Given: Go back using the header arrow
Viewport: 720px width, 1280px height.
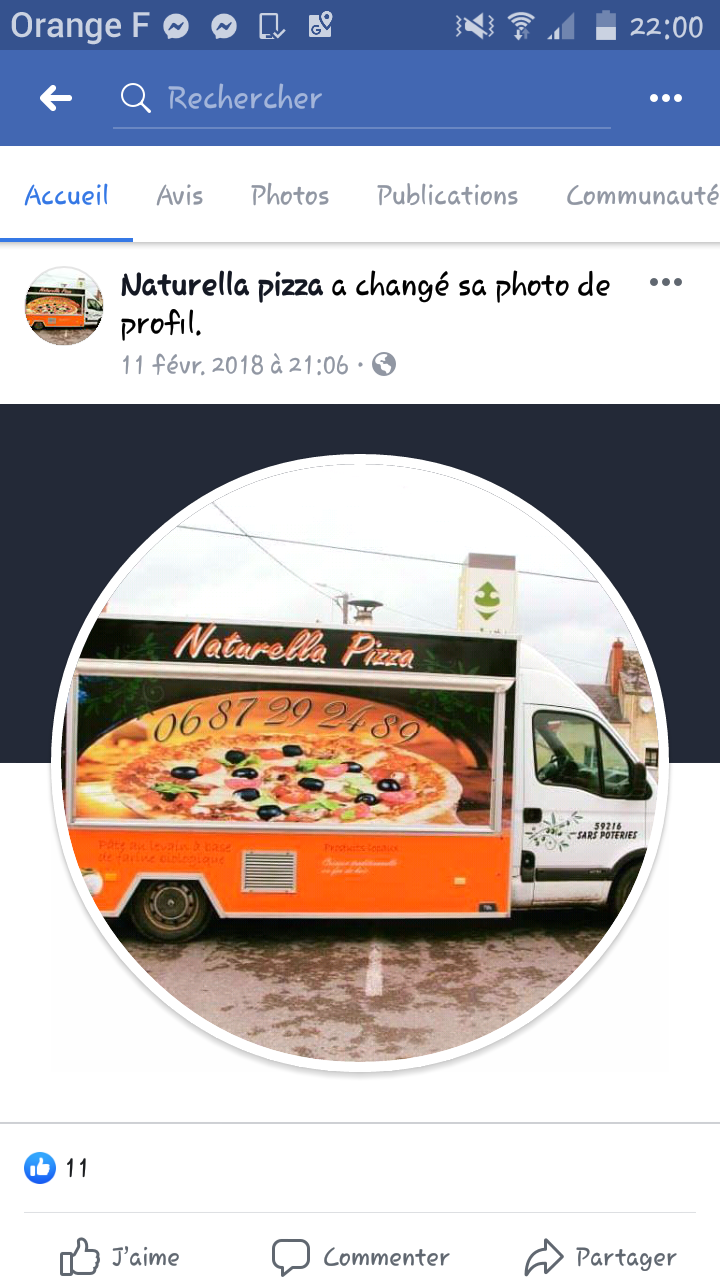Looking at the screenshot, I should click(56, 98).
